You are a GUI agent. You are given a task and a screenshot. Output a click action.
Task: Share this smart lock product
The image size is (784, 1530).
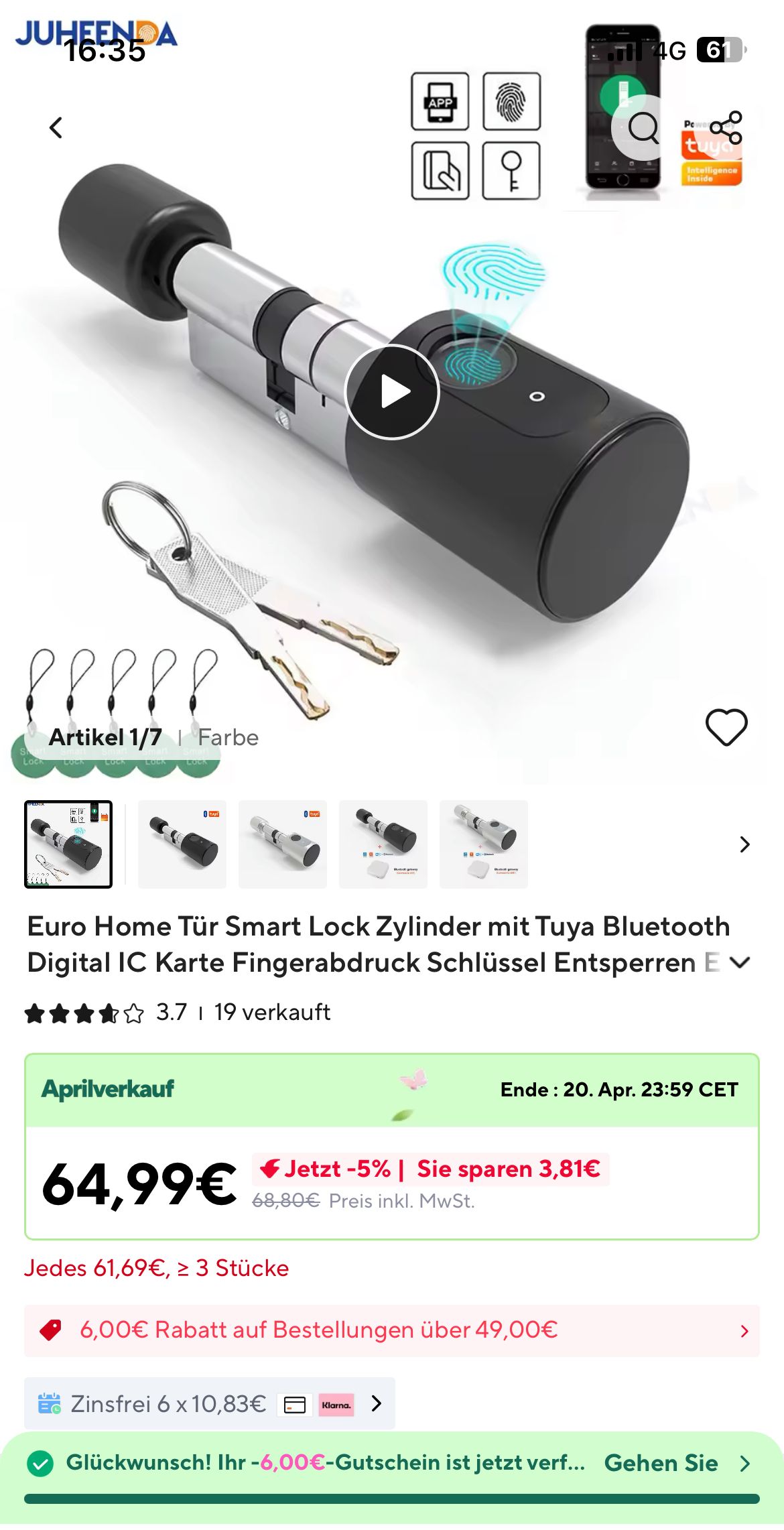(726, 127)
